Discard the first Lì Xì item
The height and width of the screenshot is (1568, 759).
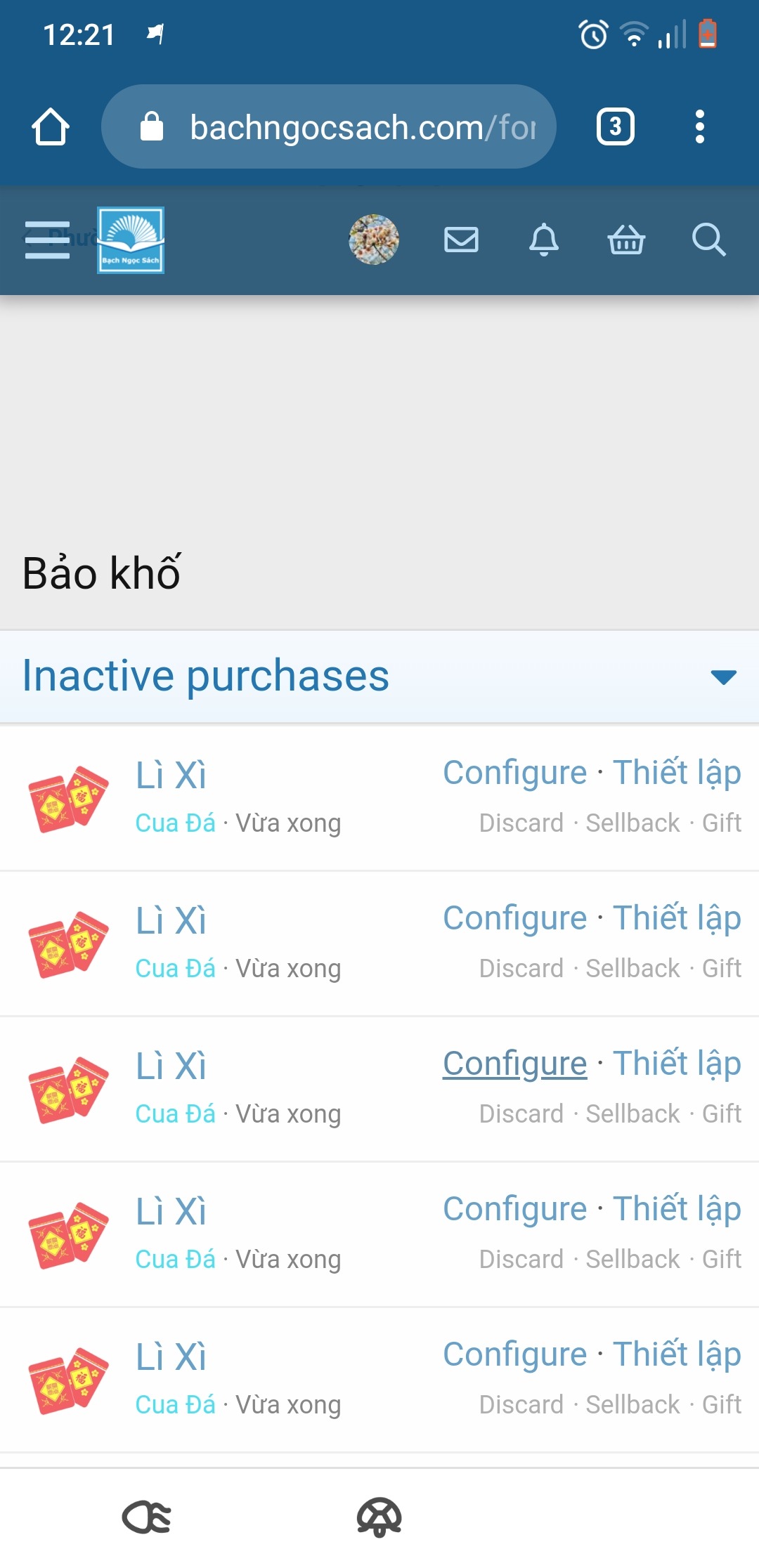(x=521, y=823)
